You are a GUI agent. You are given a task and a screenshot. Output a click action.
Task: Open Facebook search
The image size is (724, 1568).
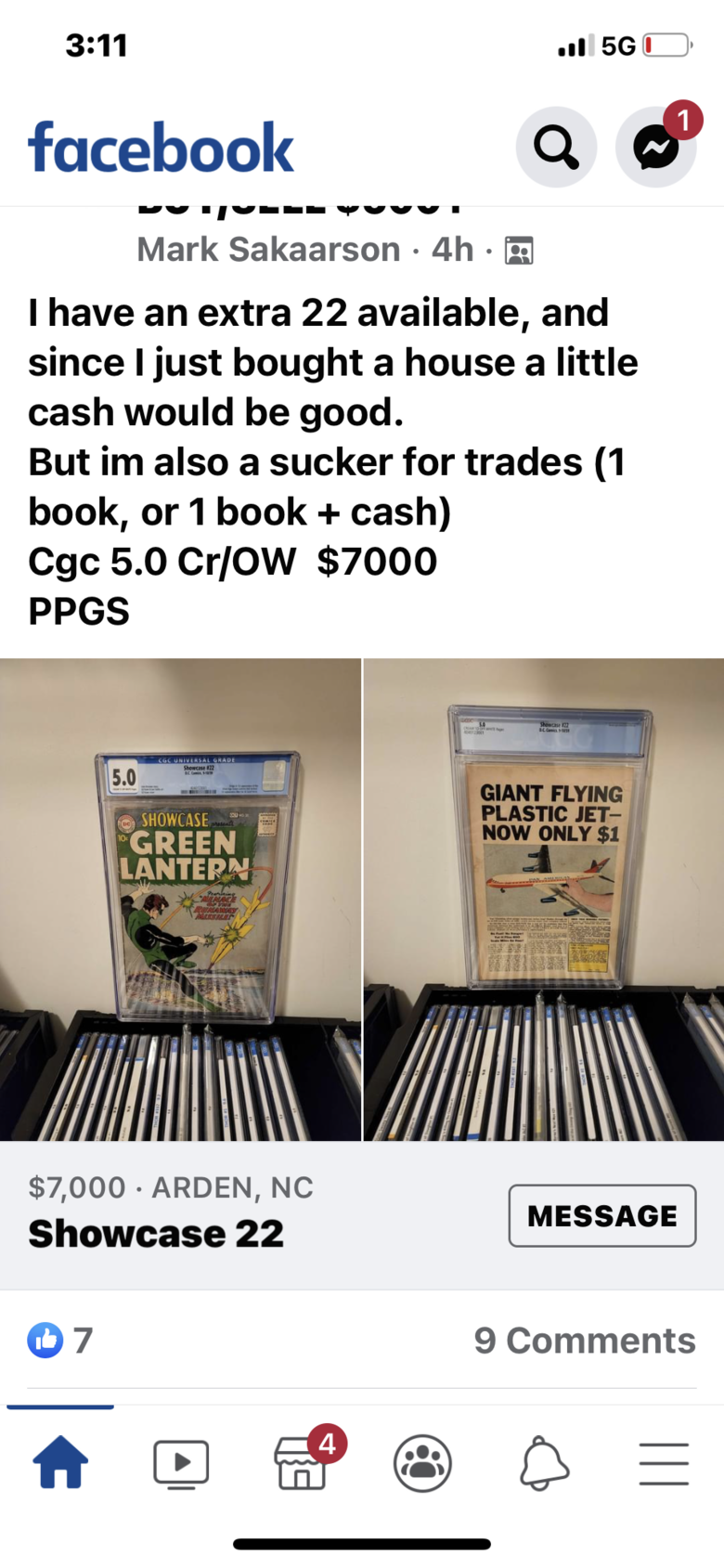tap(556, 147)
